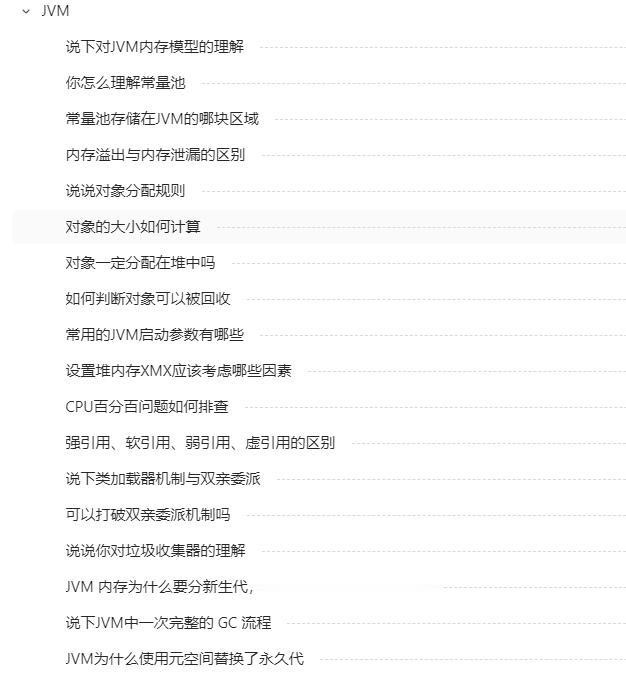View 常用的JVM启动参数有哪些
The width and height of the screenshot is (626, 688).
154,335
